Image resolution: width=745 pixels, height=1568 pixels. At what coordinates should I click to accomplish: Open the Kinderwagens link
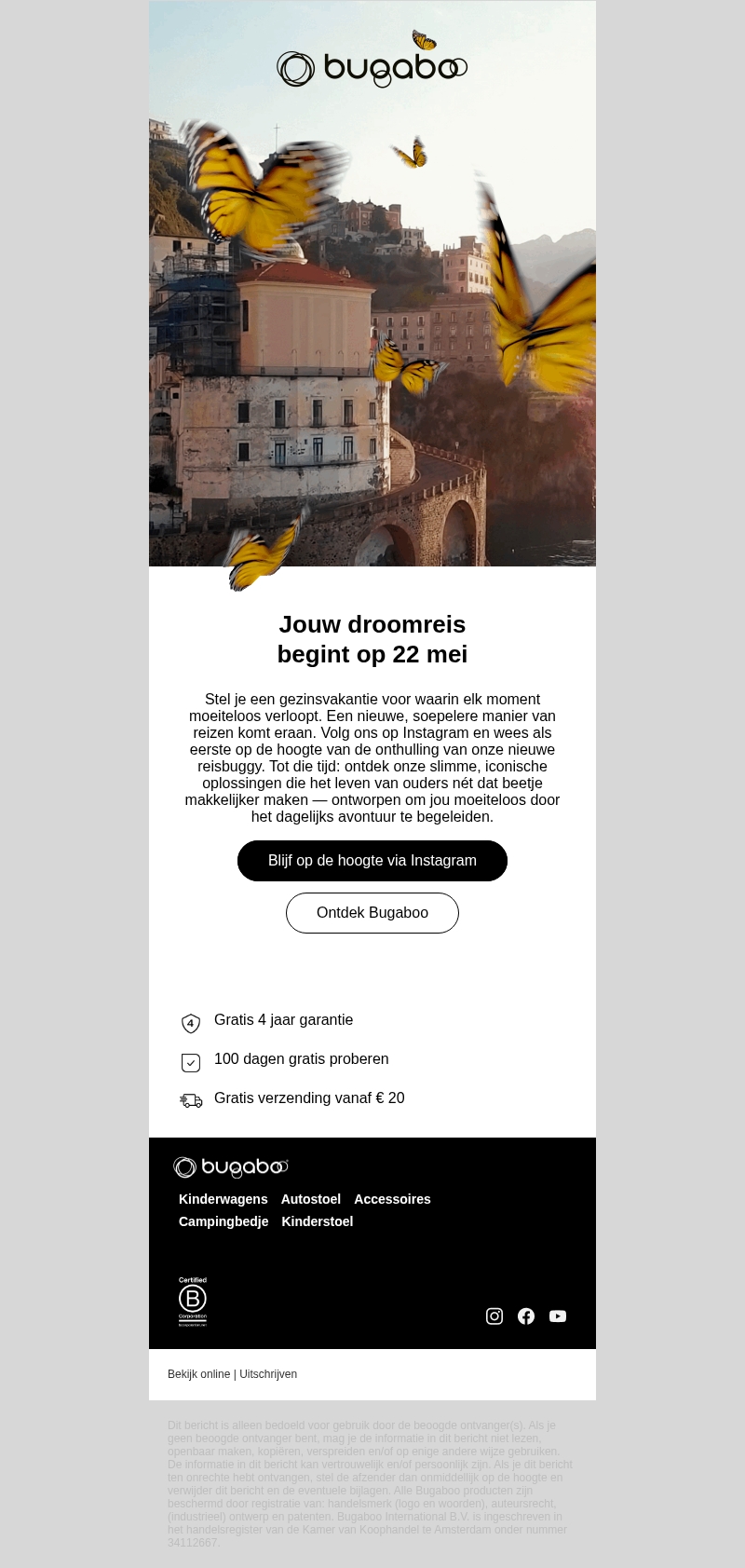click(x=223, y=1199)
